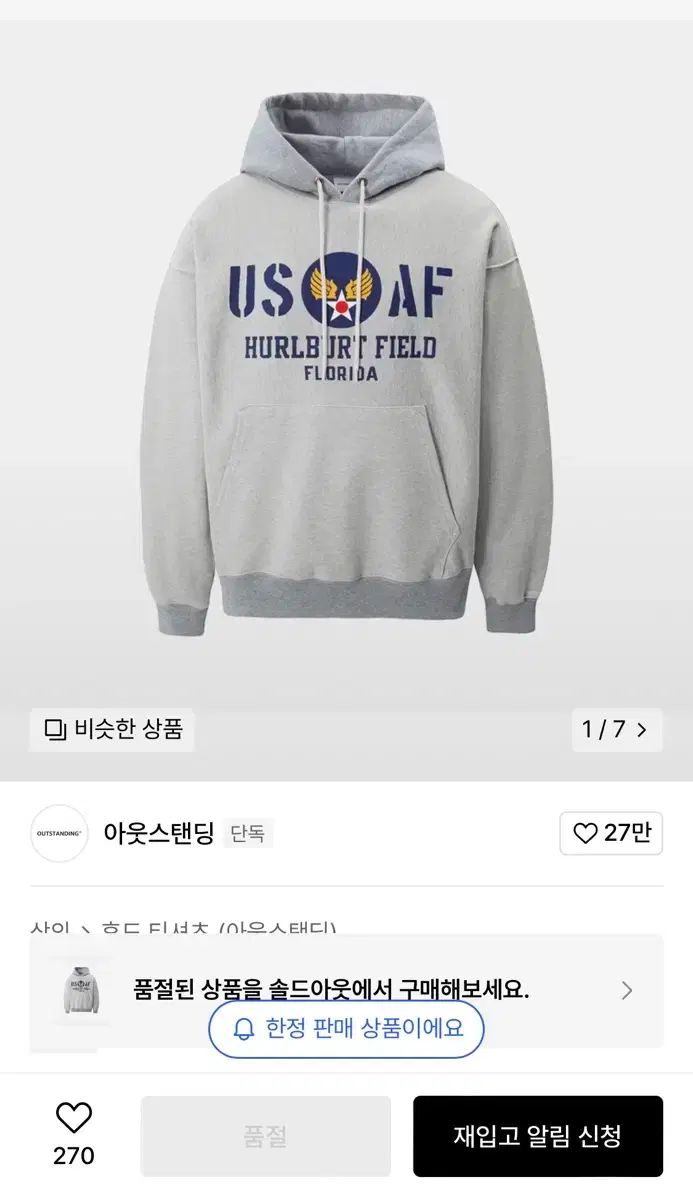Open the 아웃스탠딩 brand page
The image size is (693, 1200).
[158, 833]
